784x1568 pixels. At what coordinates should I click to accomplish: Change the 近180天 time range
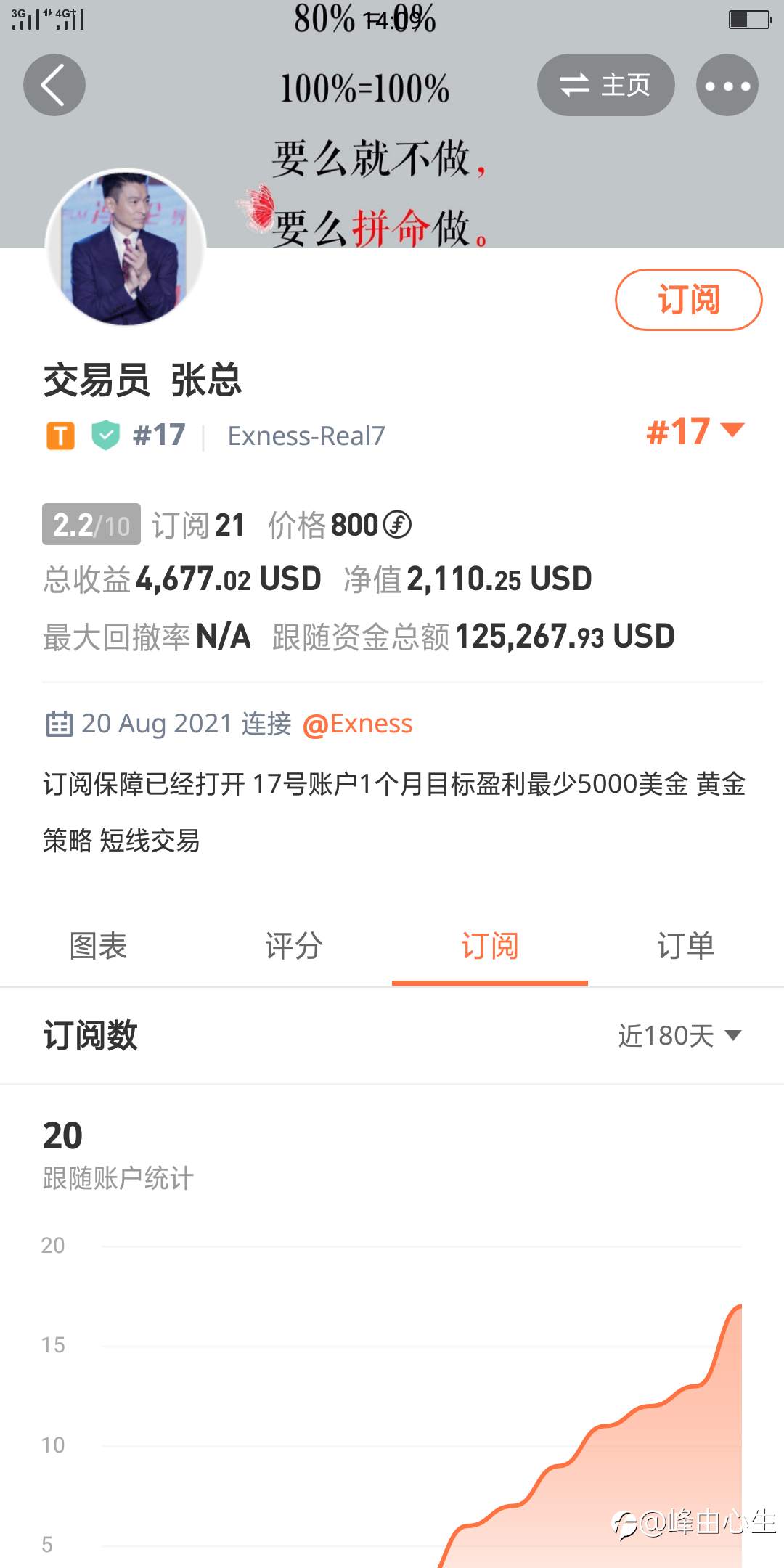click(x=679, y=1036)
